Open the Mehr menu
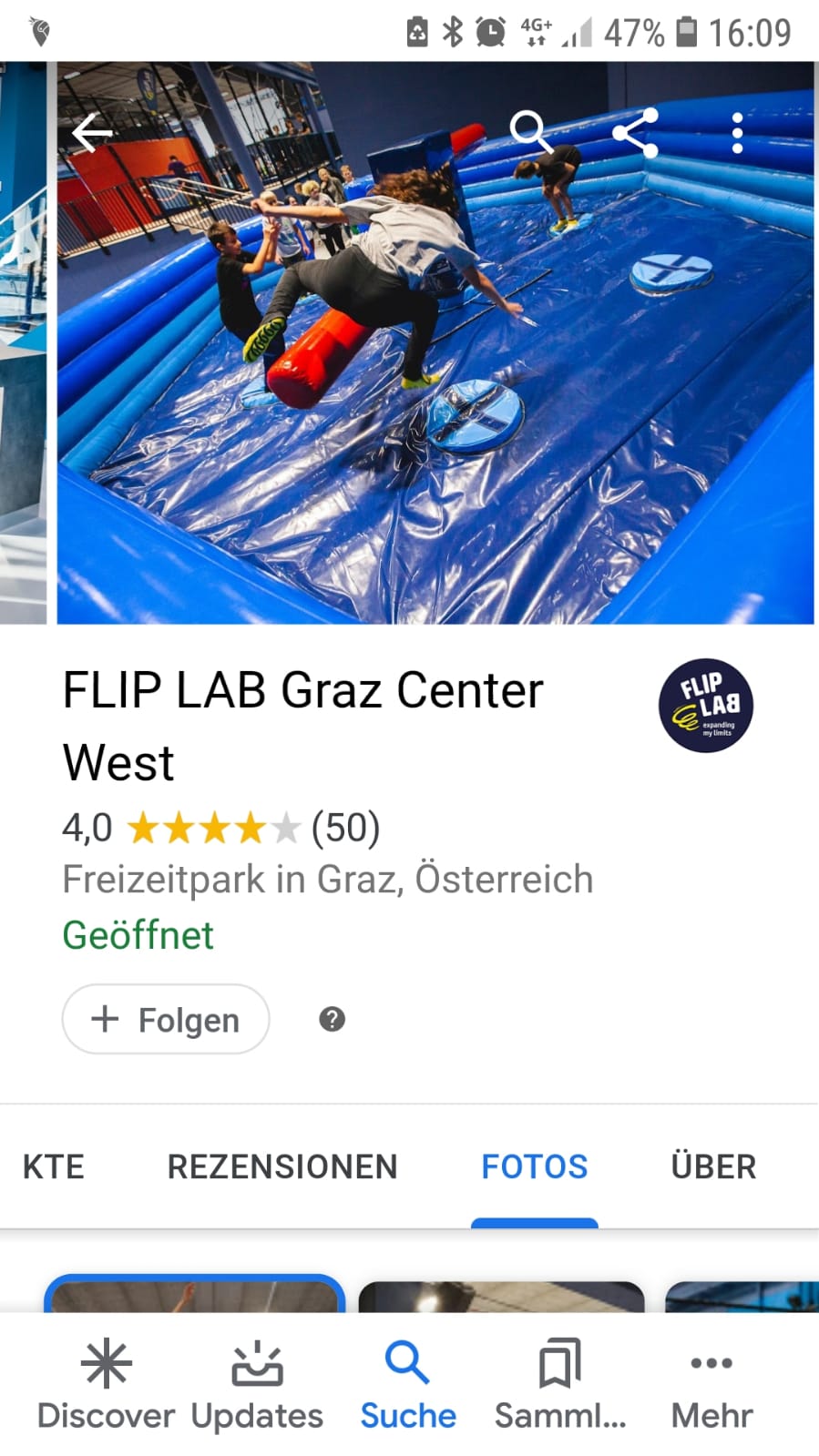The image size is (819, 1456). coord(712,1386)
